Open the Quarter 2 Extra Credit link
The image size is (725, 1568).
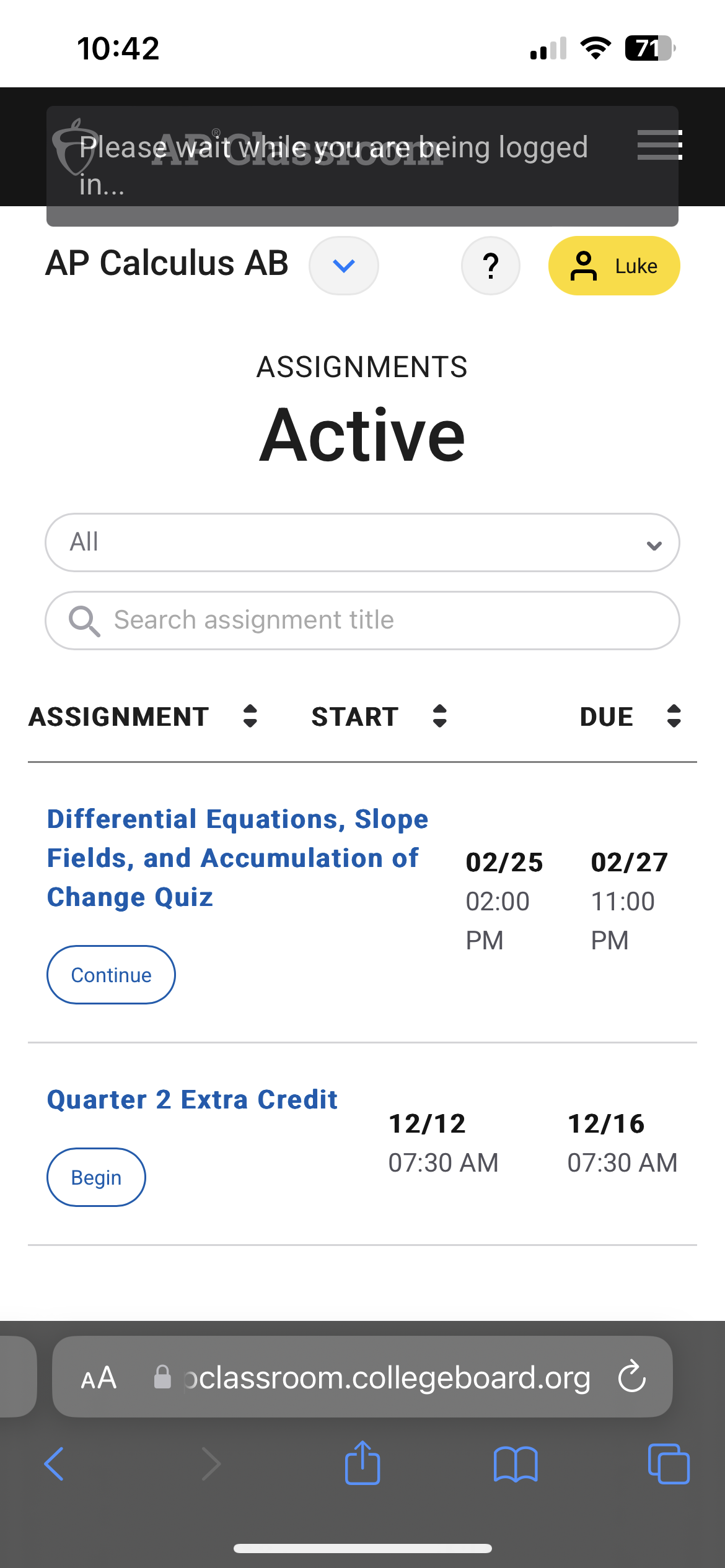pyautogui.click(x=192, y=1100)
